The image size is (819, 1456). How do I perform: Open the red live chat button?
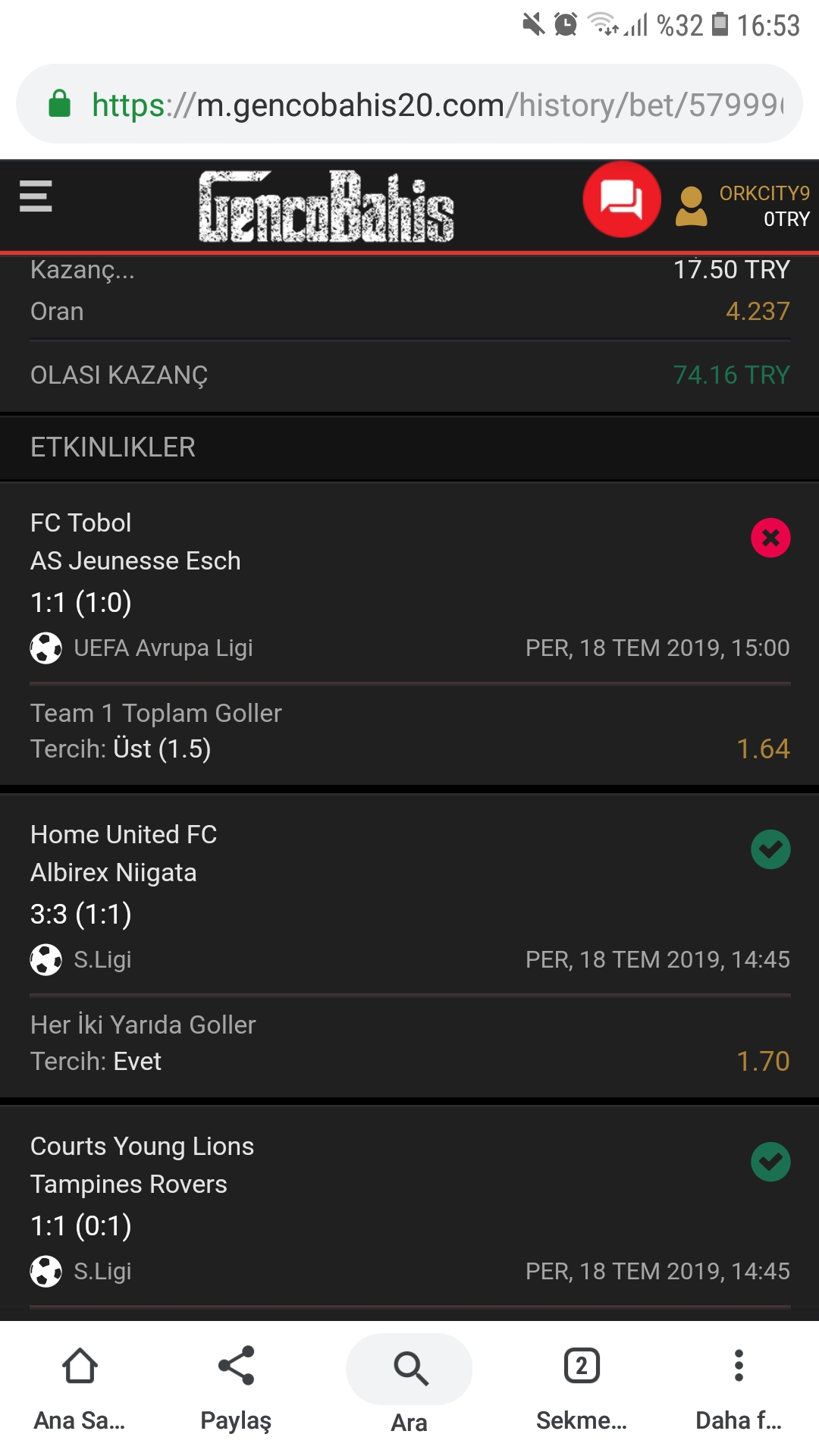click(622, 199)
